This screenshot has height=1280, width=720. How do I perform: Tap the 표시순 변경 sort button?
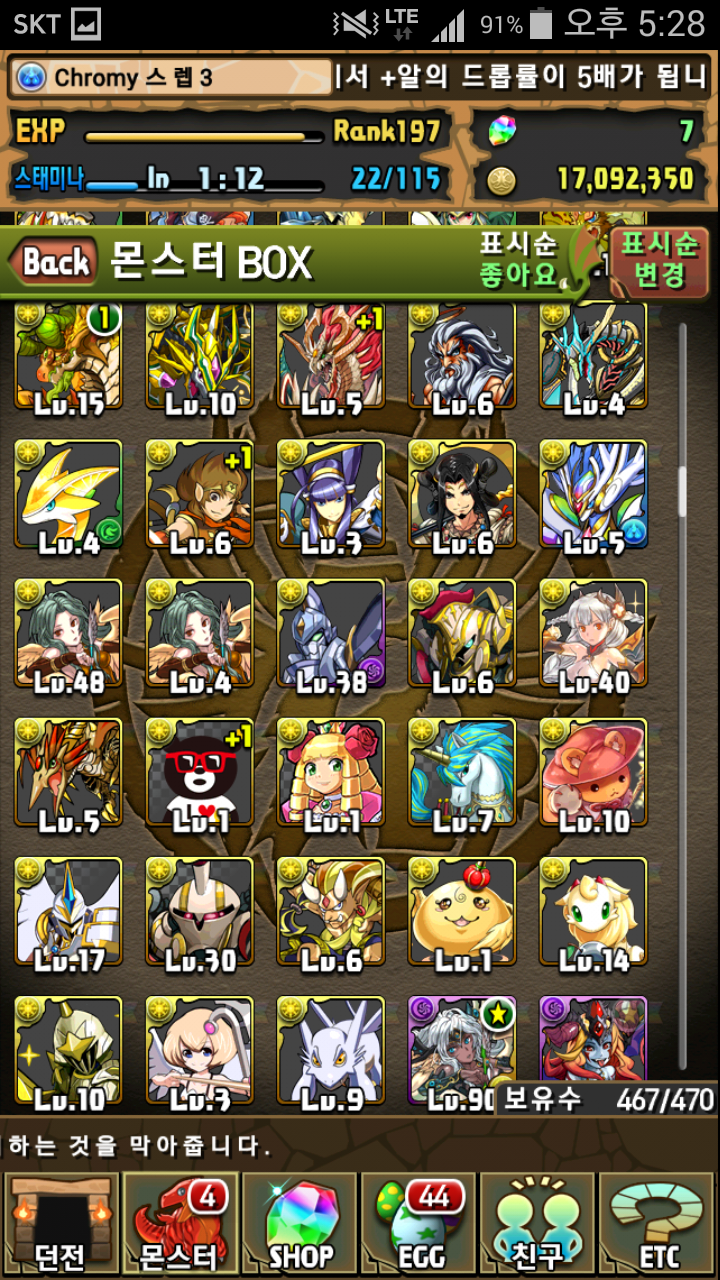click(x=658, y=259)
